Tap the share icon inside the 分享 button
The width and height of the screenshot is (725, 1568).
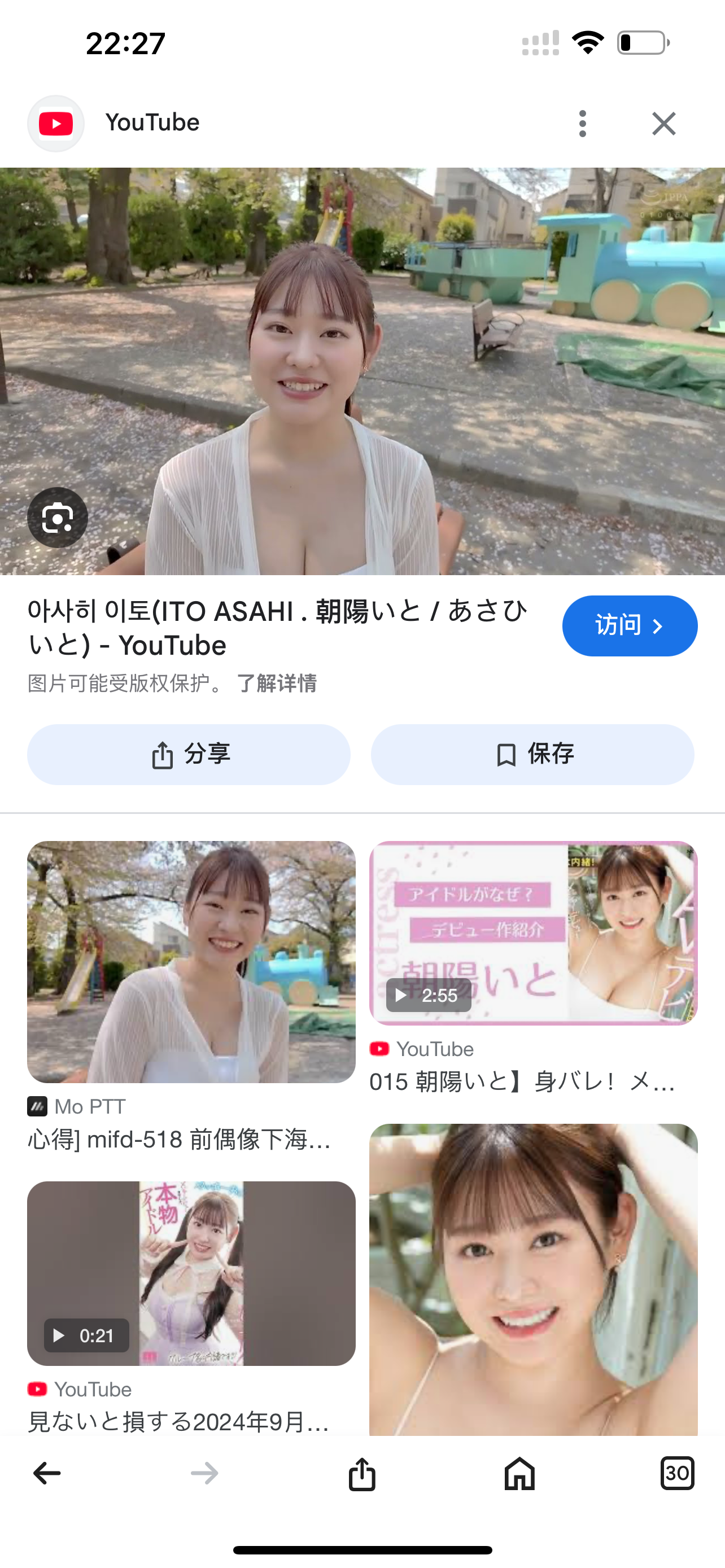pos(163,754)
